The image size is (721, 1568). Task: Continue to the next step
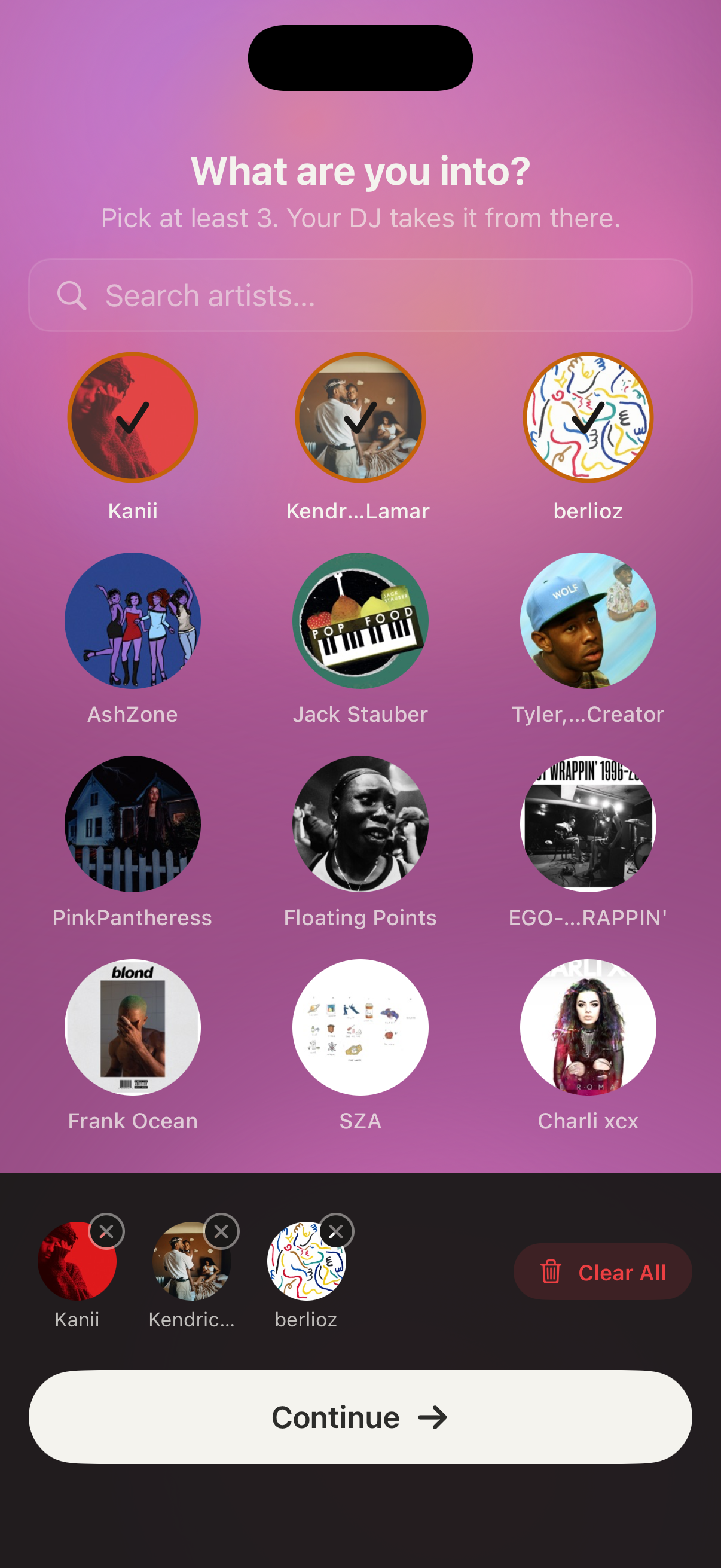coord(360,1417)
